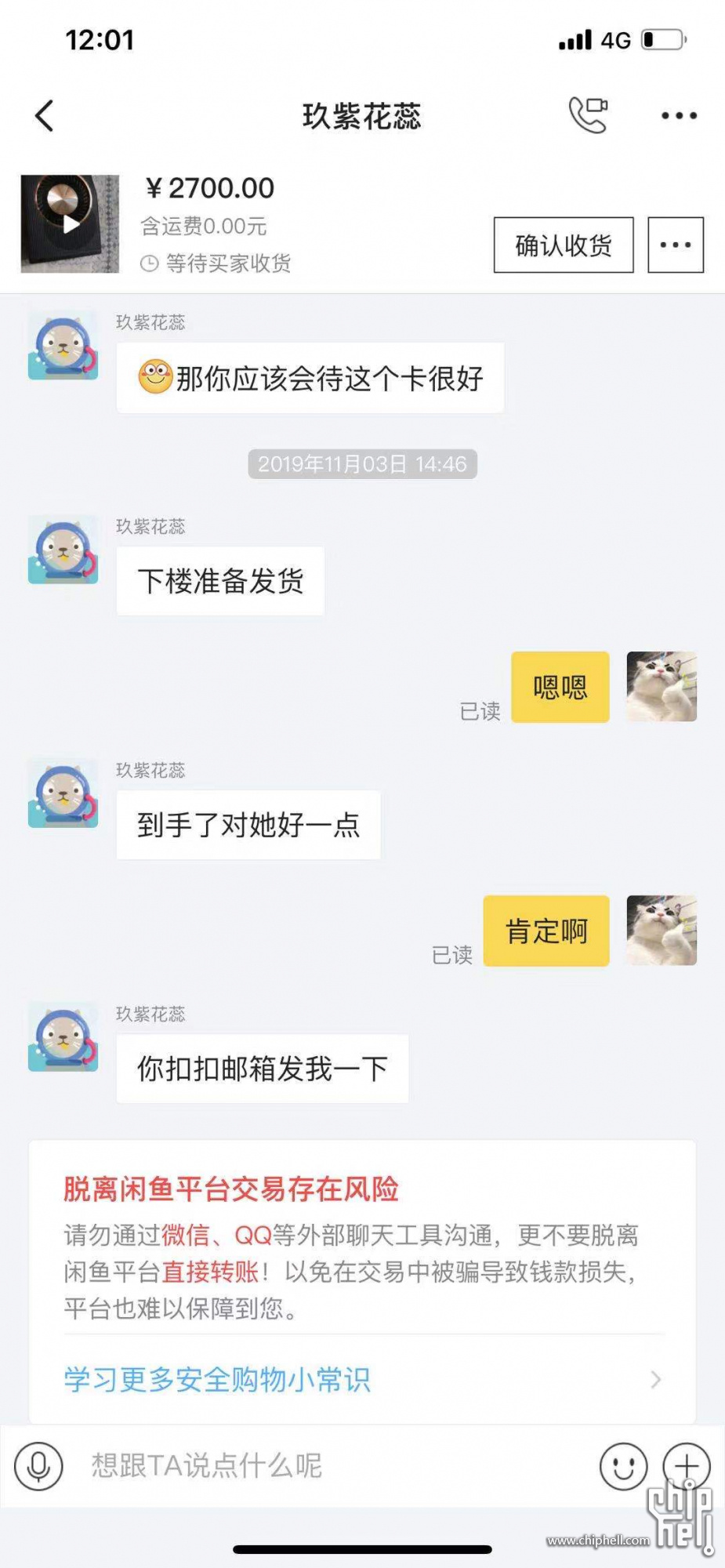The width and height of the screenshot is (725, 1568).
Task: Open the plus attachments menu
Action: [x=687, y=1465]
